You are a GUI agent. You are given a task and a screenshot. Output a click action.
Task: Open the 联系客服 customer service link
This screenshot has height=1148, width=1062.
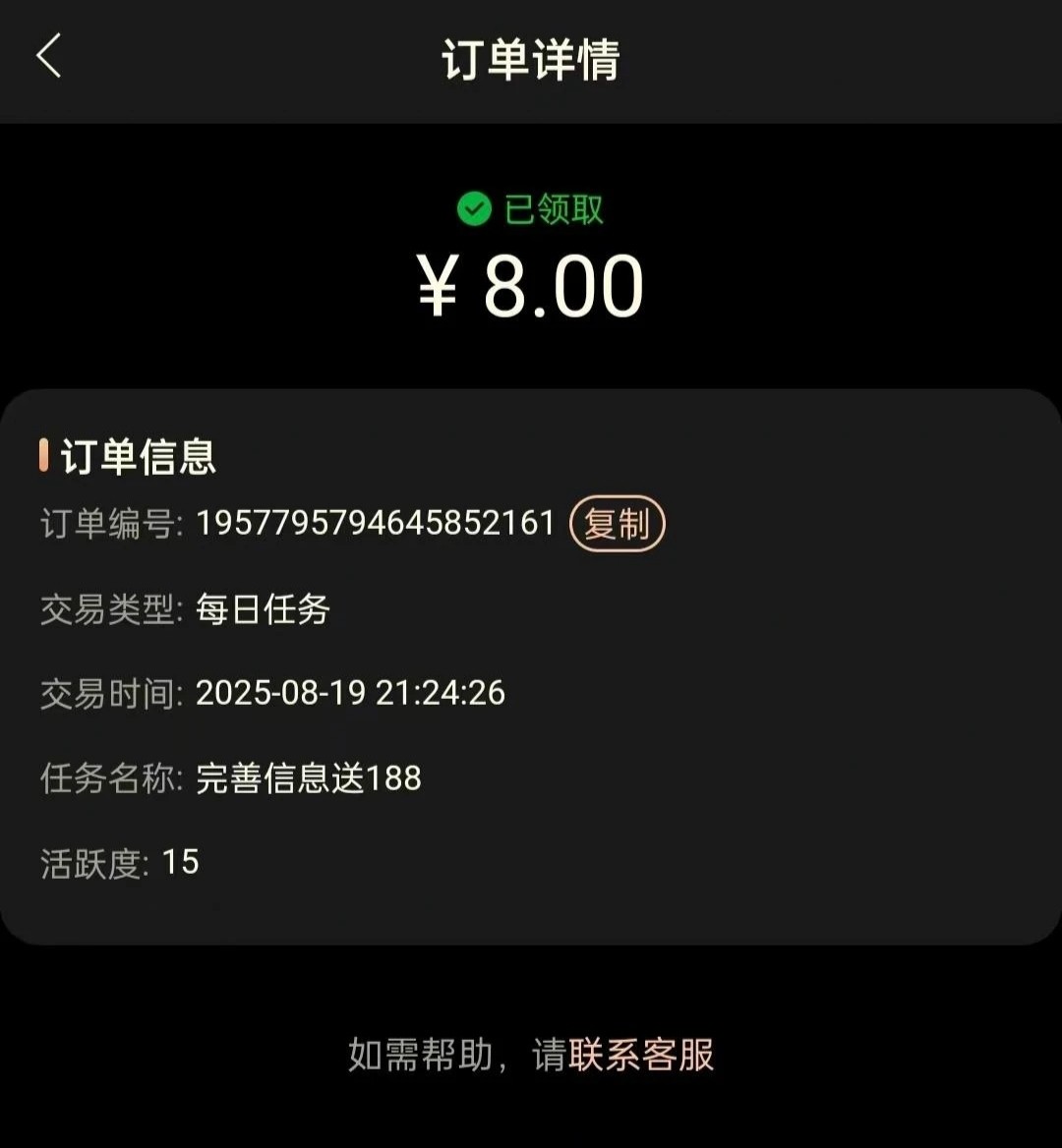[641, 1056]
